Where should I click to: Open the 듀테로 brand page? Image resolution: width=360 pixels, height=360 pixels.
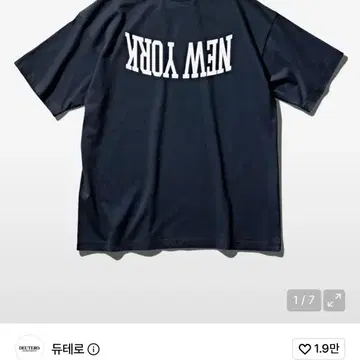[x=67, y=349]
